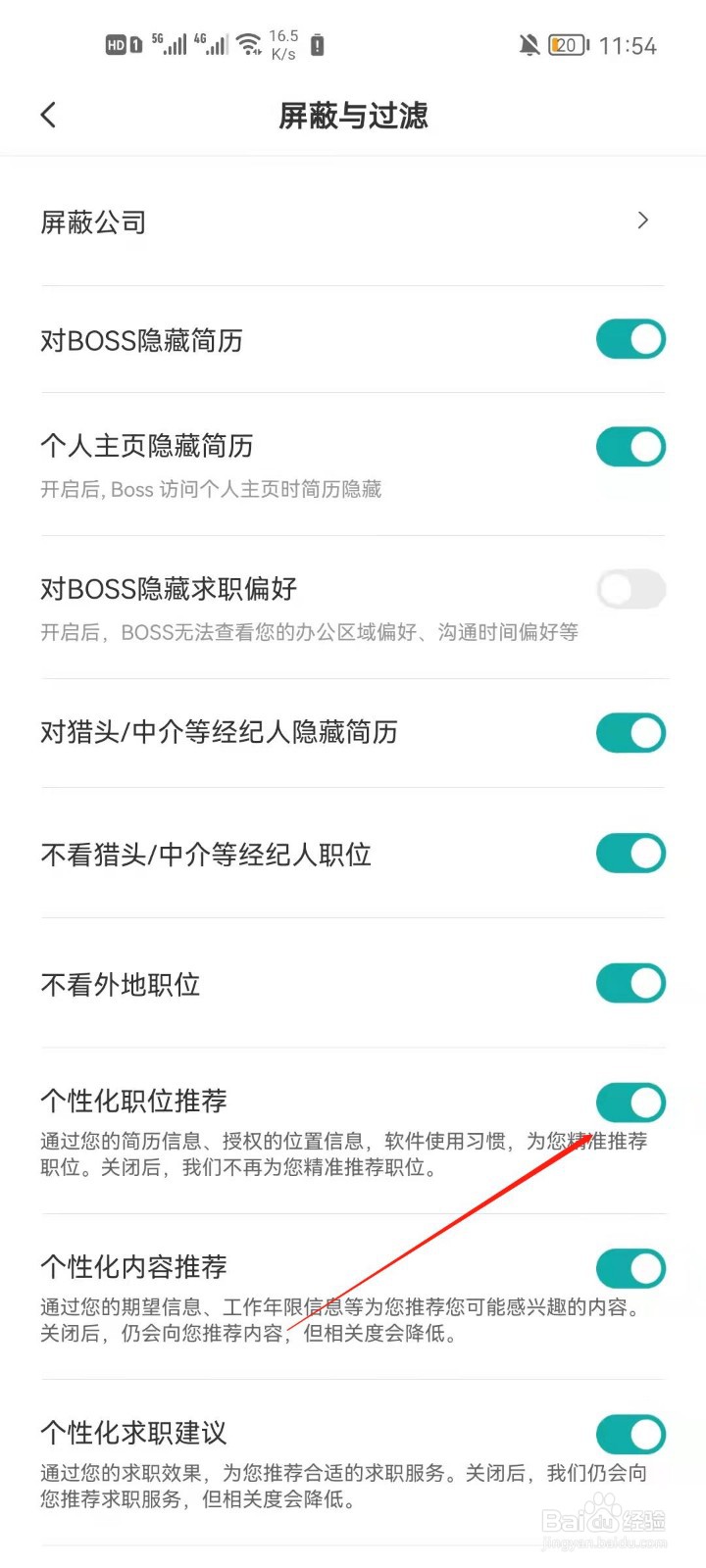Tap the HD voice indicator icon
The image size is (706, 1568).
click(116, 44)
